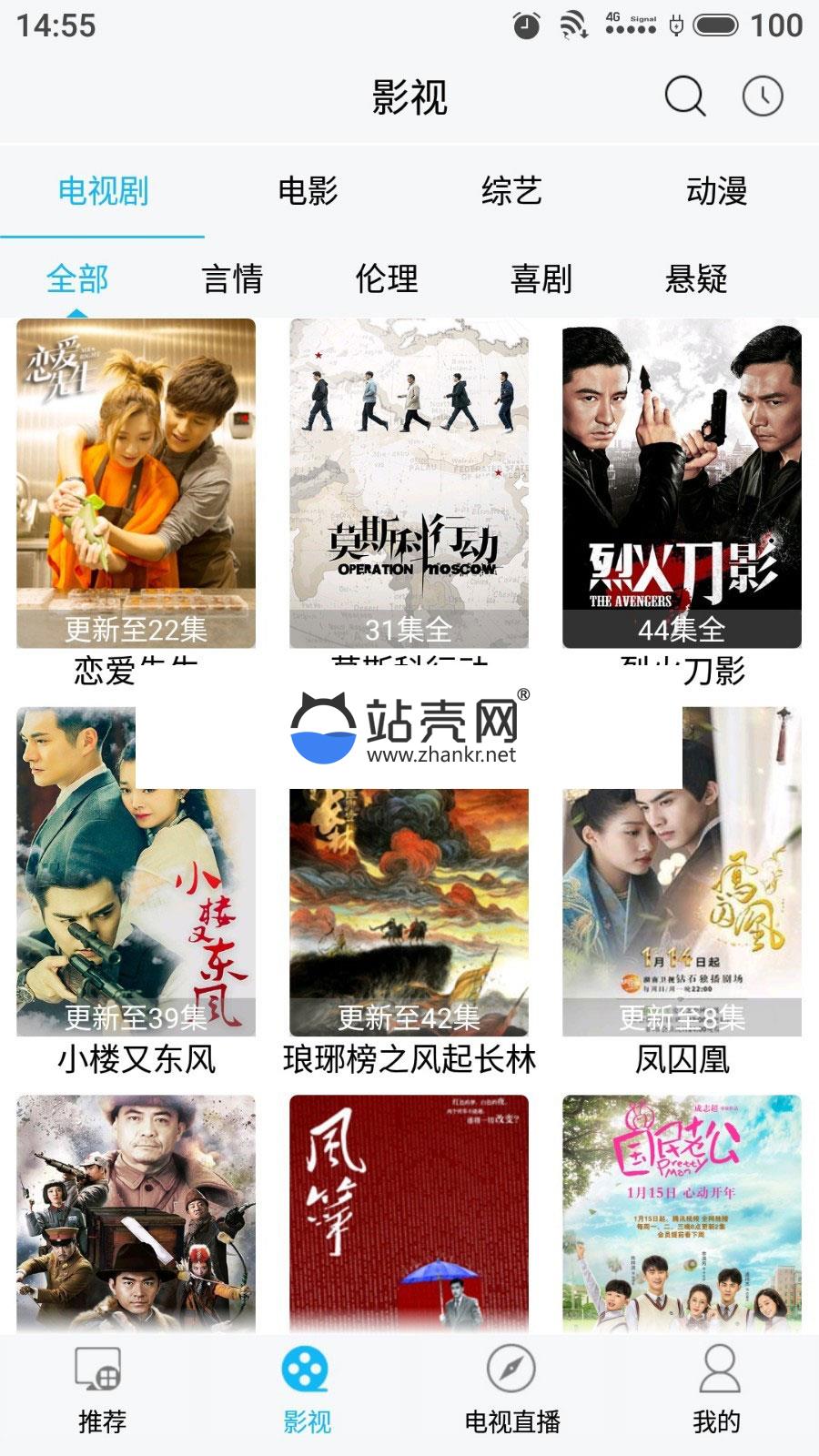Switch to the 电影 tab
The width and height of the screenshot is (819, 1456).
308,191
